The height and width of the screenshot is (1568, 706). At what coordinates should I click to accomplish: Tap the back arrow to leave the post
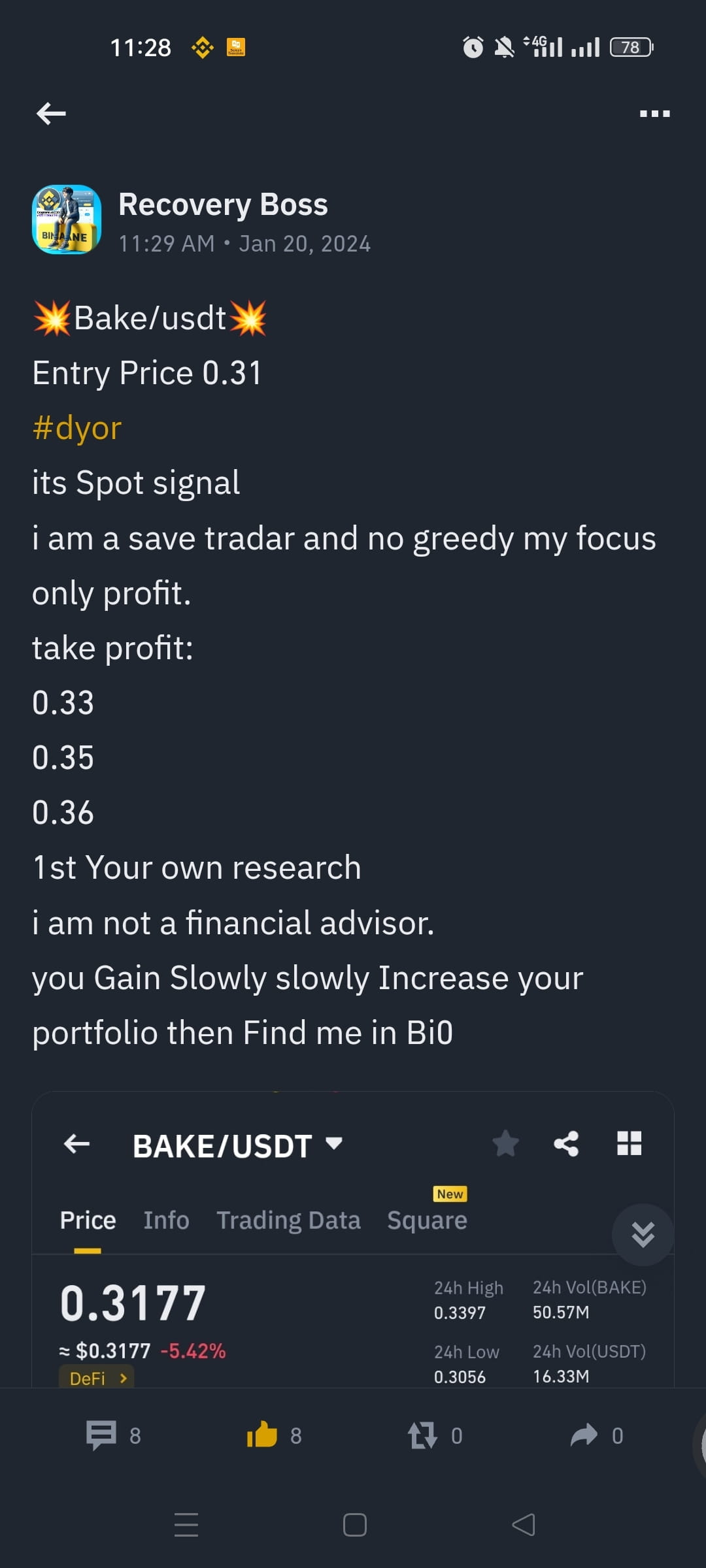[50, 113]
